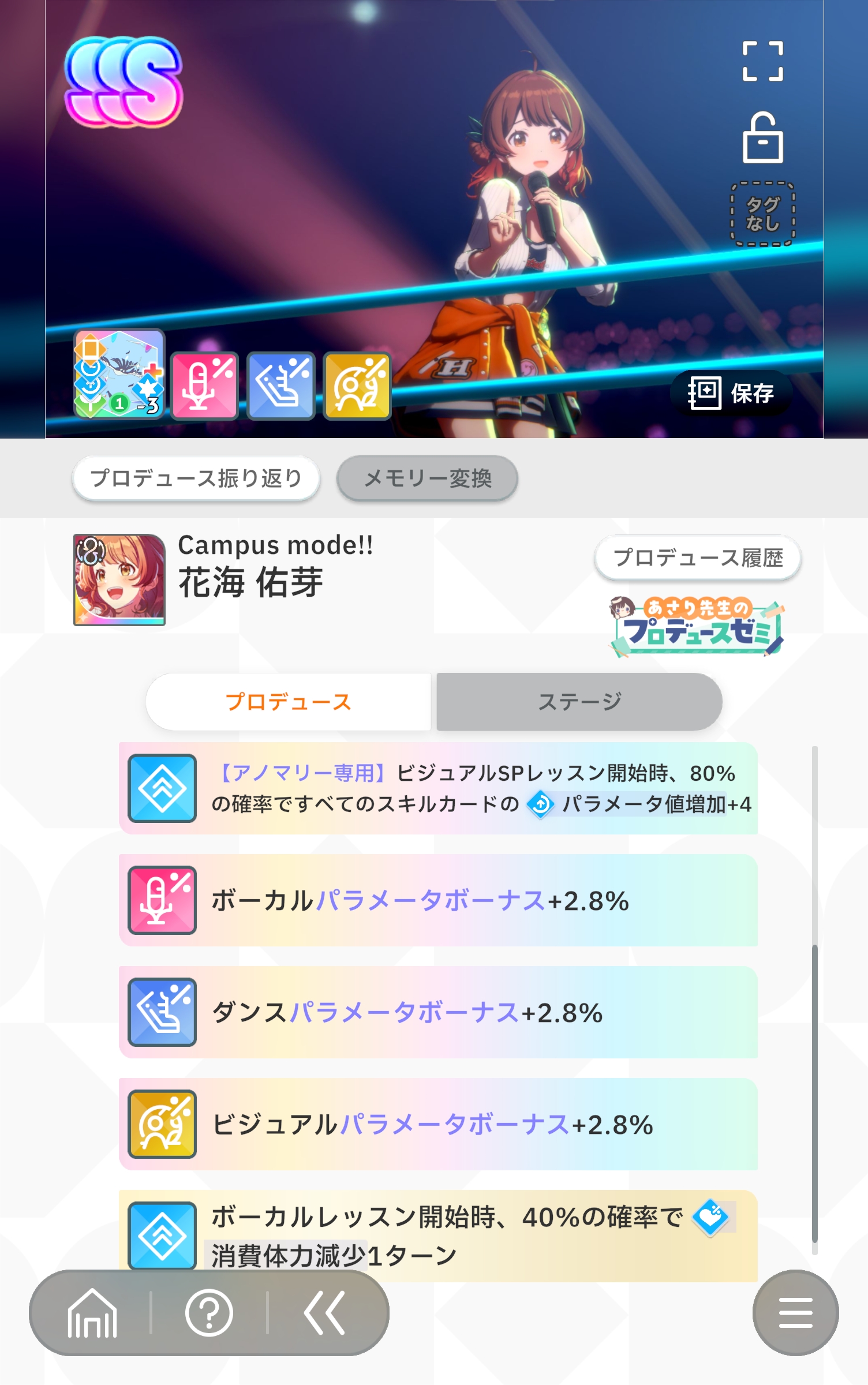Tap the blue dance bonus icon on image
The image size is (868, 1385).
click(281, 385)
